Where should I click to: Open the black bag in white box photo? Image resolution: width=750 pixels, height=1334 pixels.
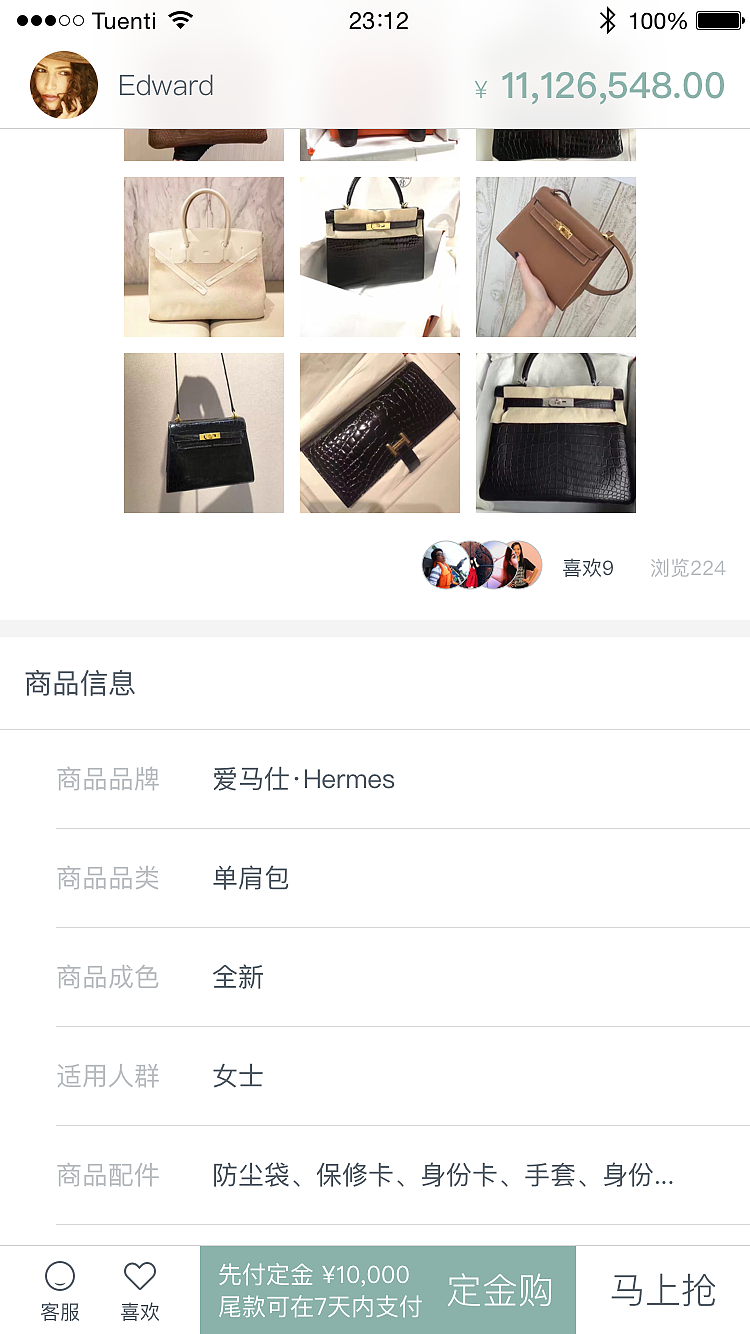coord(380,257)
